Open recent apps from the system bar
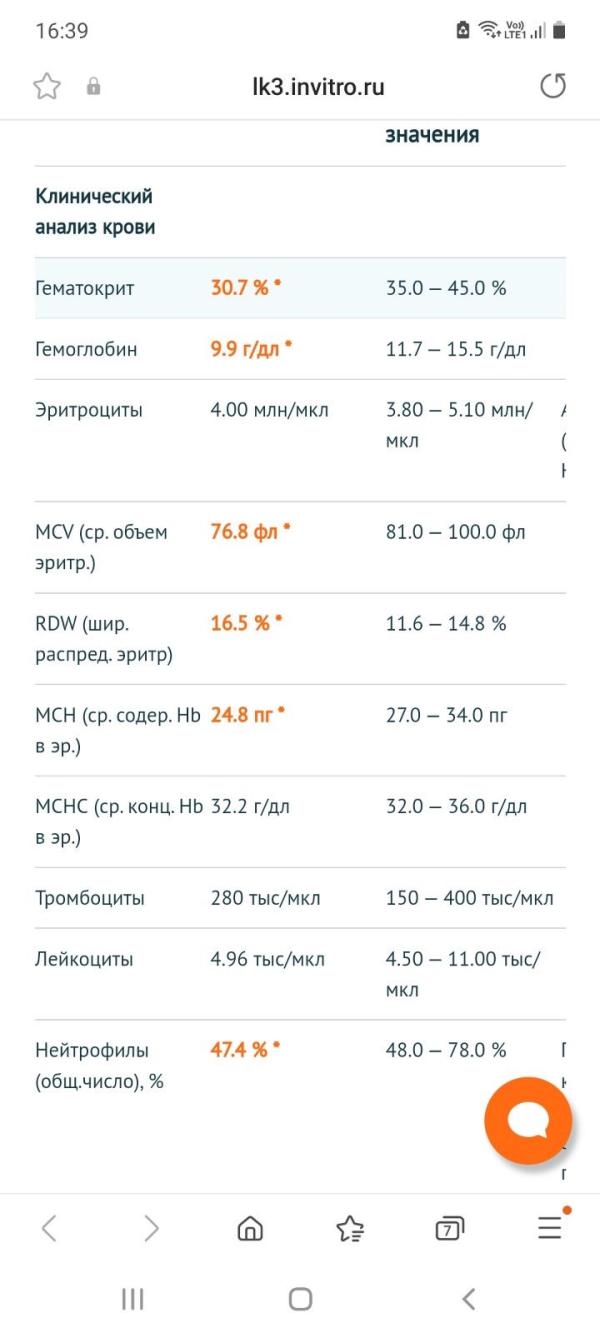The height and width of the screenshot is (1332, 600). point(132,1299)
